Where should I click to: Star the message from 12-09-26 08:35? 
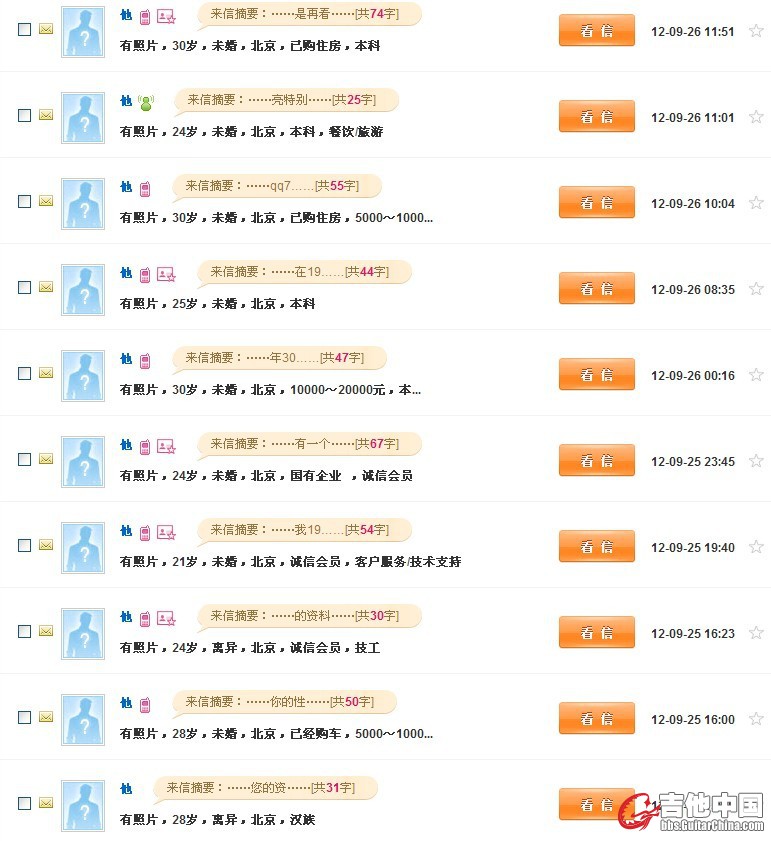[x=756, y=289]
